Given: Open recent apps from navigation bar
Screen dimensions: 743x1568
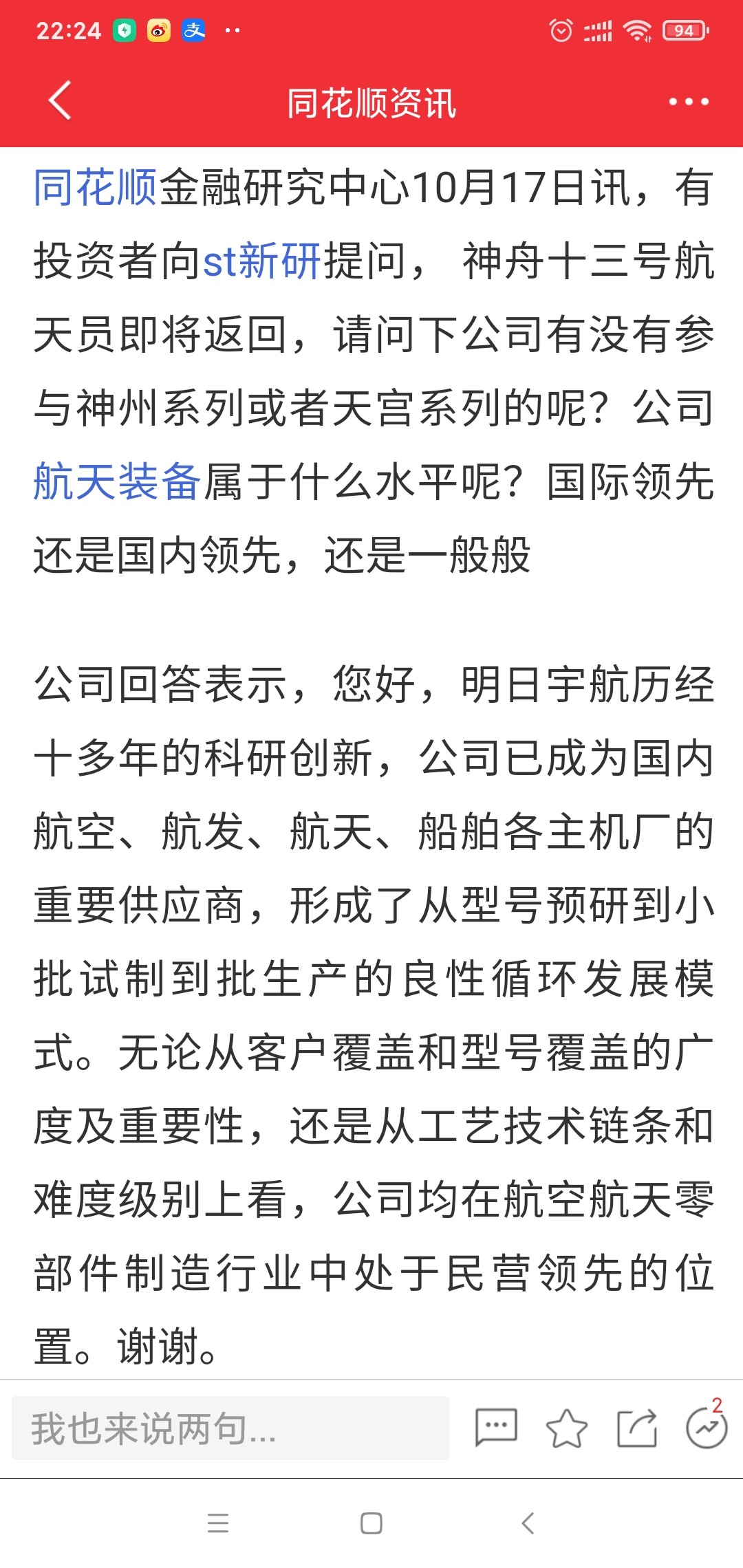Looking at the screenshot, I should (218, 1523).
